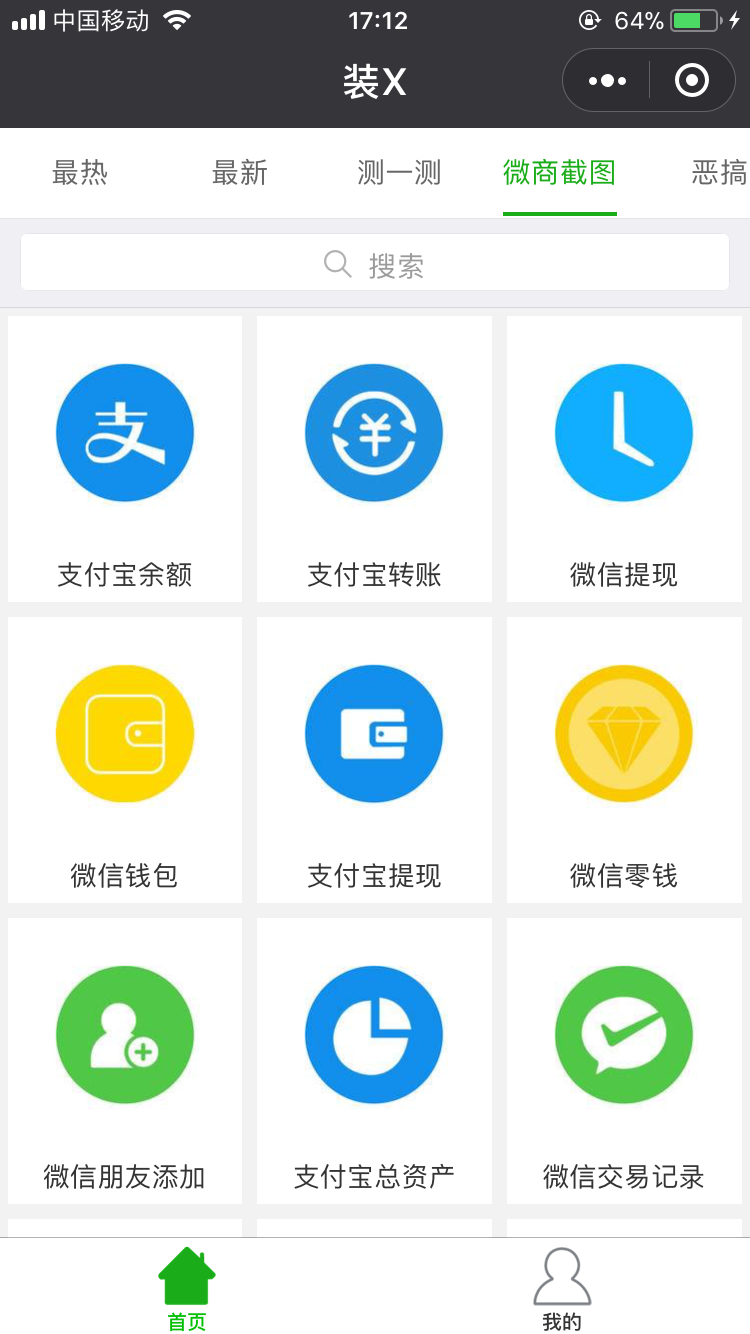Viewport: 750px width, 1334px height.
Task: Select the 支付宝提现 tile
Action: click(374, 760)
